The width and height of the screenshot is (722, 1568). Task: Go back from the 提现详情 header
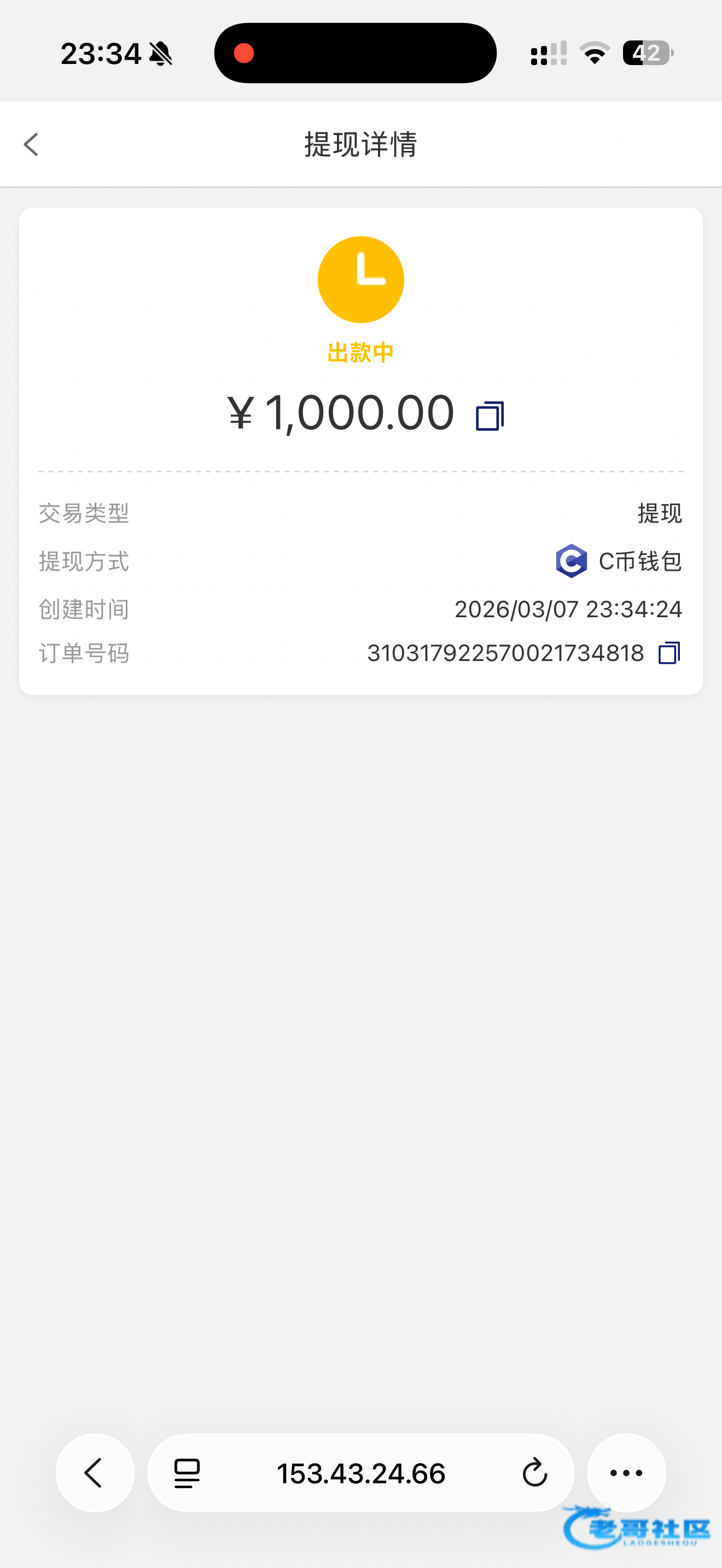click(31, 145)
